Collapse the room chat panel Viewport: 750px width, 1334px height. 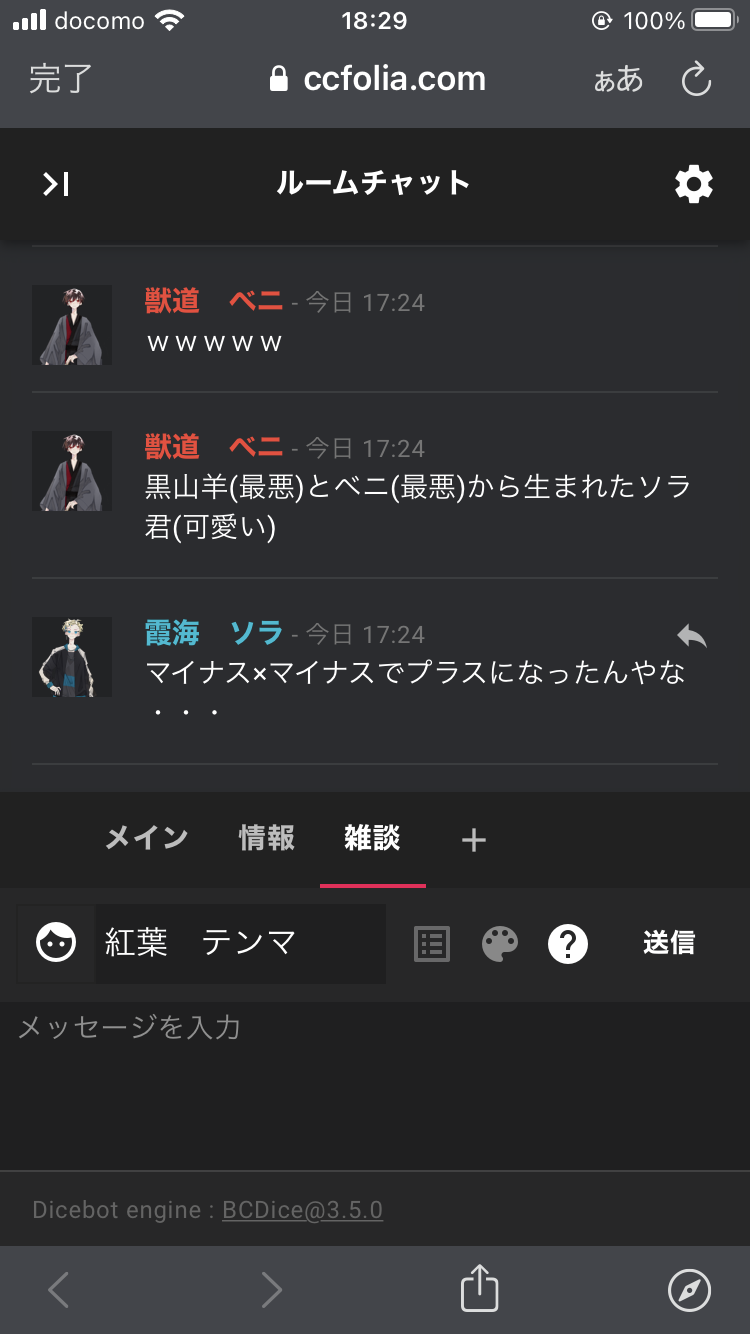pyautogui.click(x=56, y=184)
